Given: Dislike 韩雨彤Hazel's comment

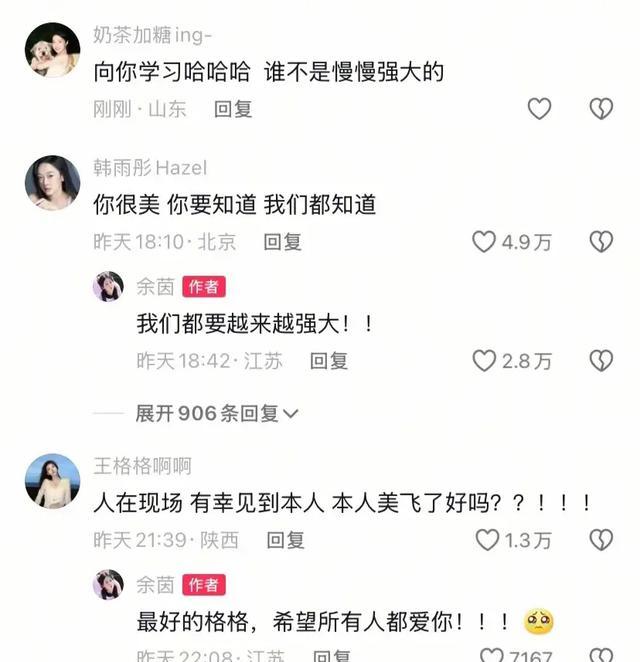Looking at the screenshot, I should pos(600,241).
